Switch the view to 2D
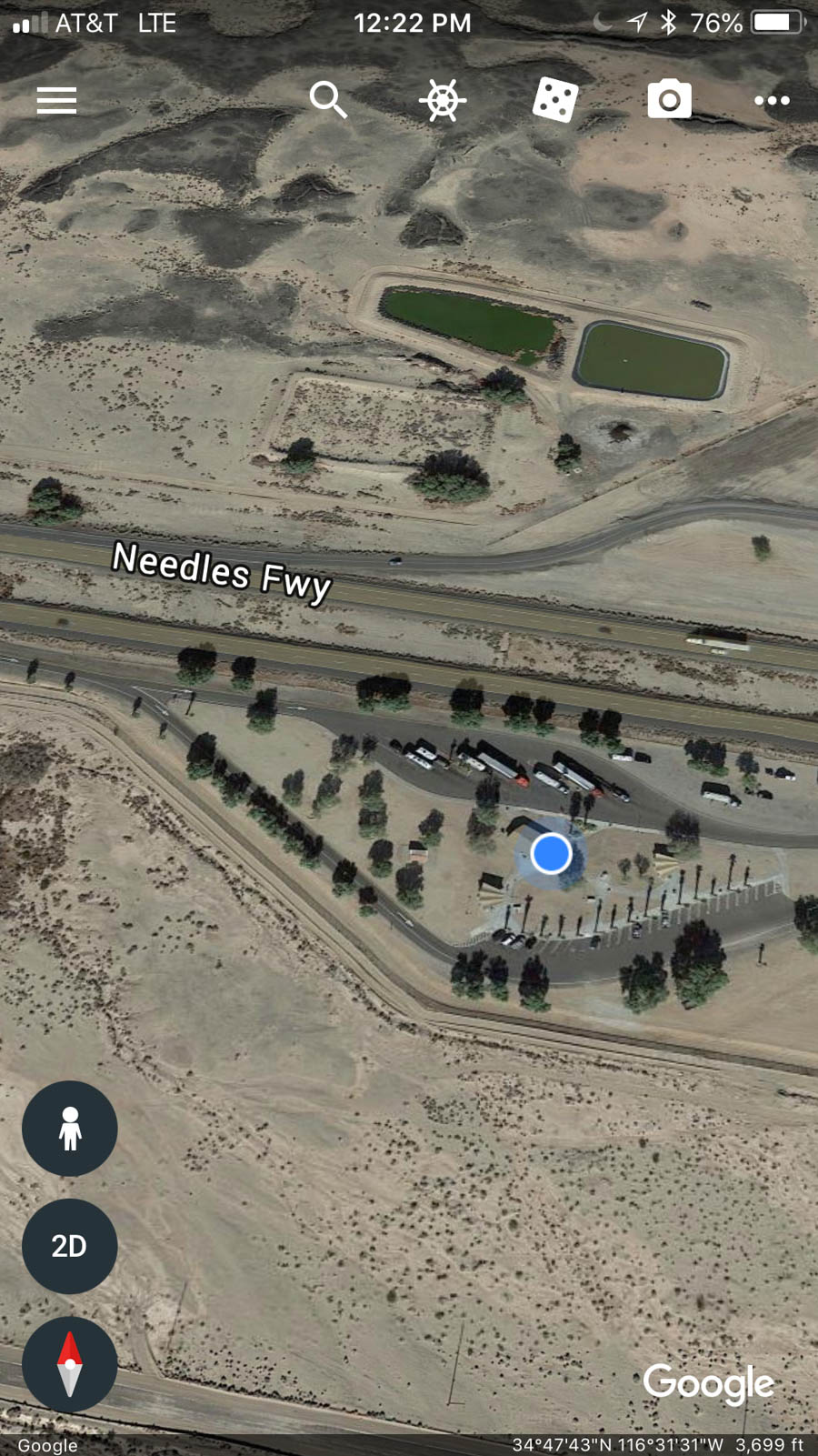Screen dimensions: 818x1456 (x=70, y=1246)
